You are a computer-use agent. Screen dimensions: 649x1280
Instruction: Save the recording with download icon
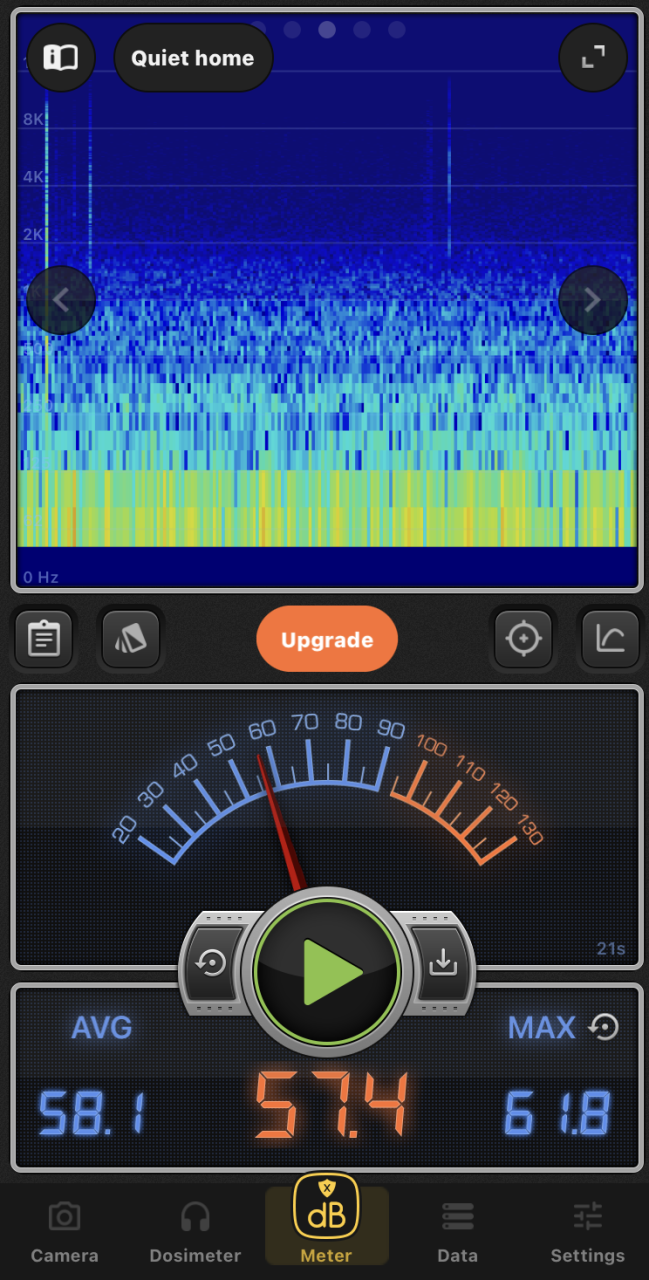(442, 964)
